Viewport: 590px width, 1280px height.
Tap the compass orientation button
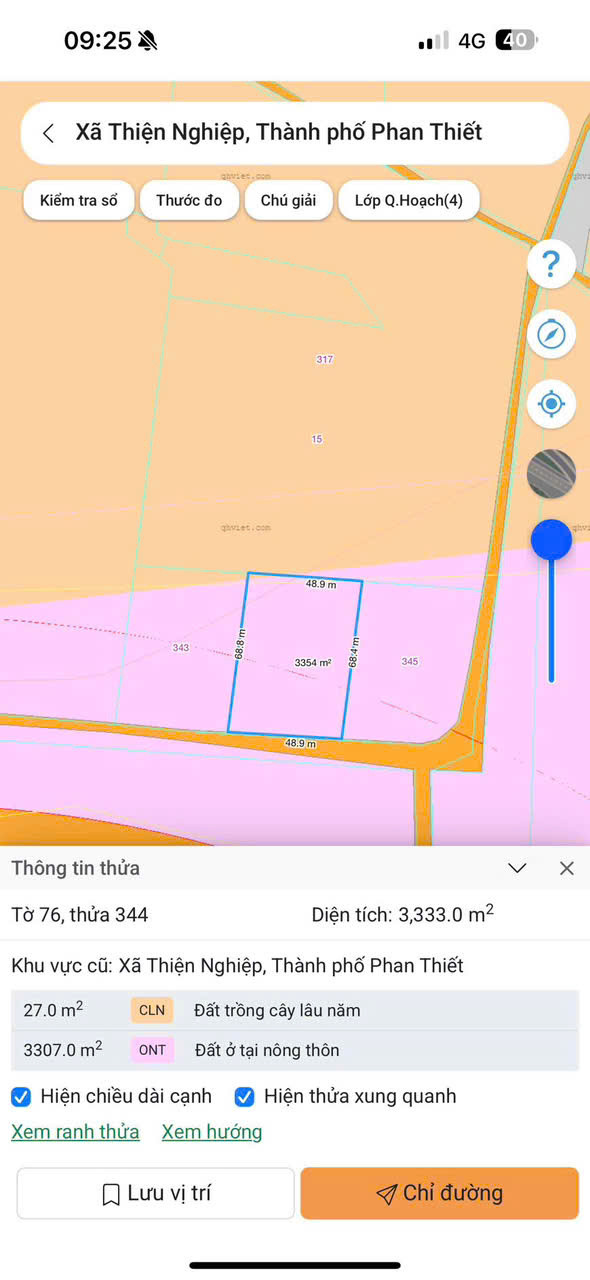point(551,334)
